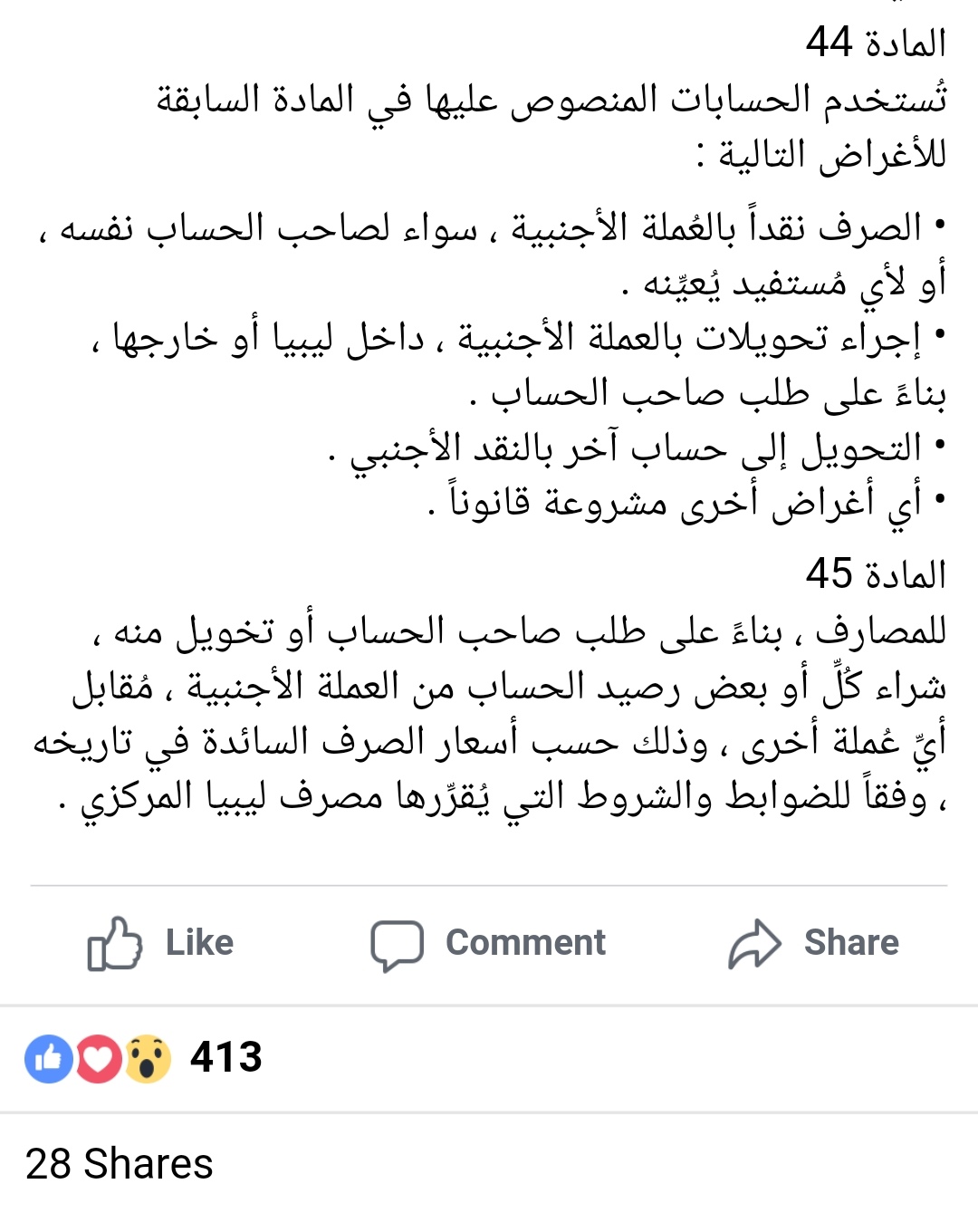Share this post
The height and width of the screenshot is (1232, 978).
[813, 943]
